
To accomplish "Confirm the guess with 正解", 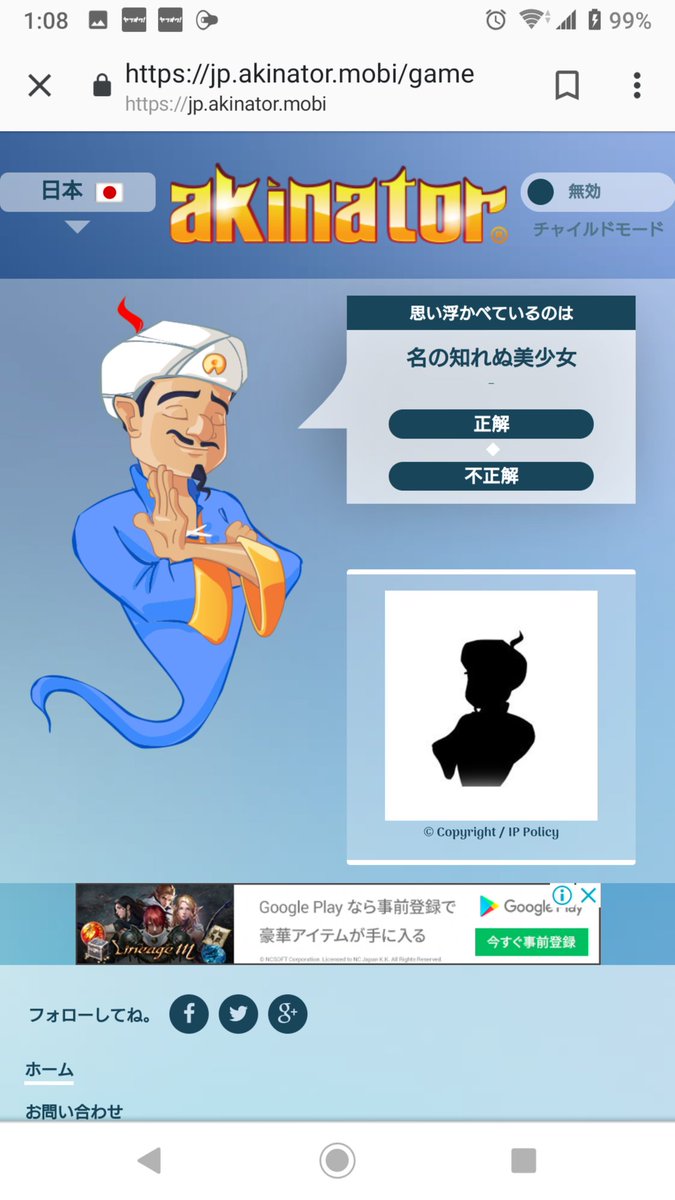I will (491, 424).
